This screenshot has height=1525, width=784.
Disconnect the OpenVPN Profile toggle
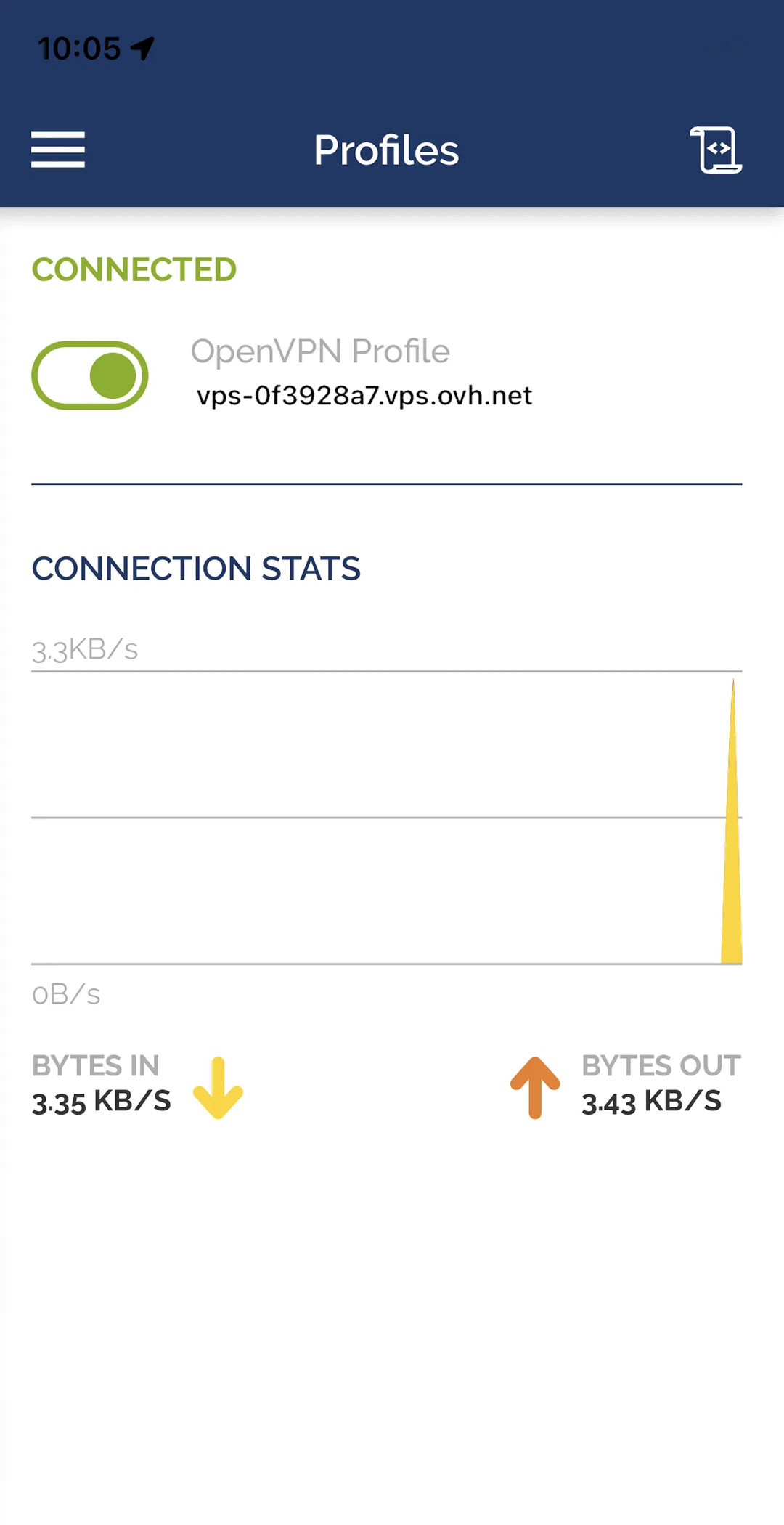click(x=90, y=375)
